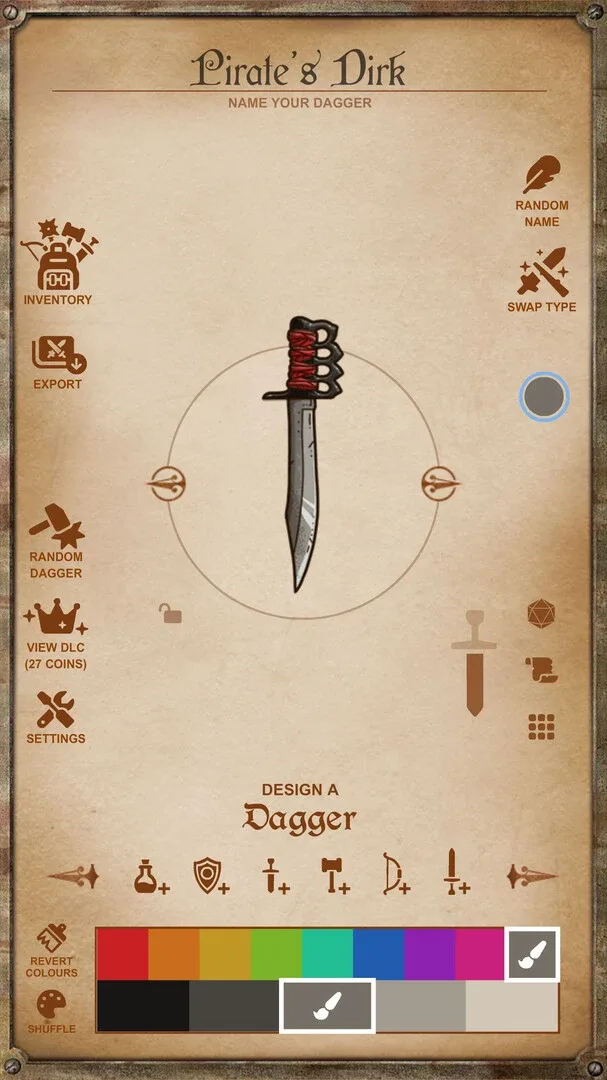Choose the black shade swatch

[x=142, y=1005]
